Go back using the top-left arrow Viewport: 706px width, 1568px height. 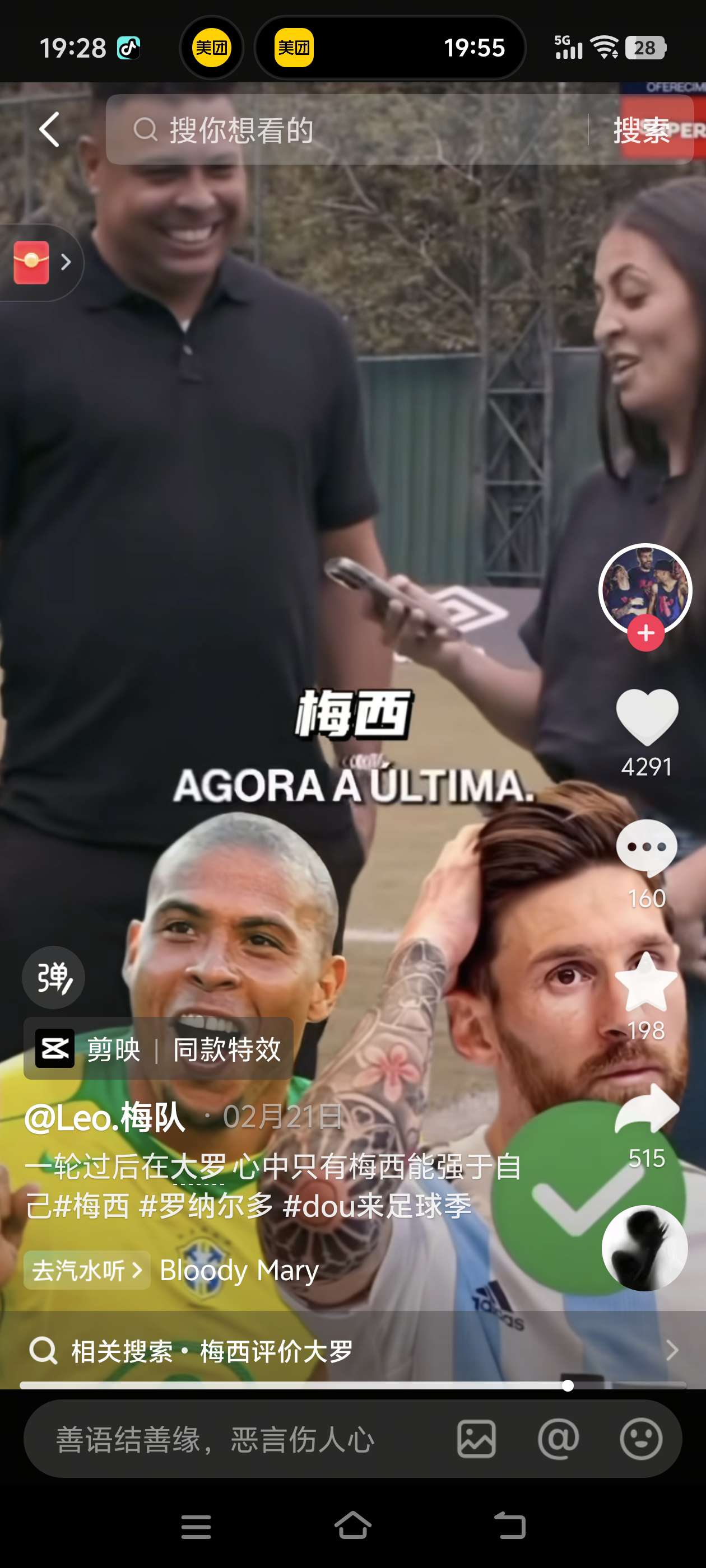(50, 129)
